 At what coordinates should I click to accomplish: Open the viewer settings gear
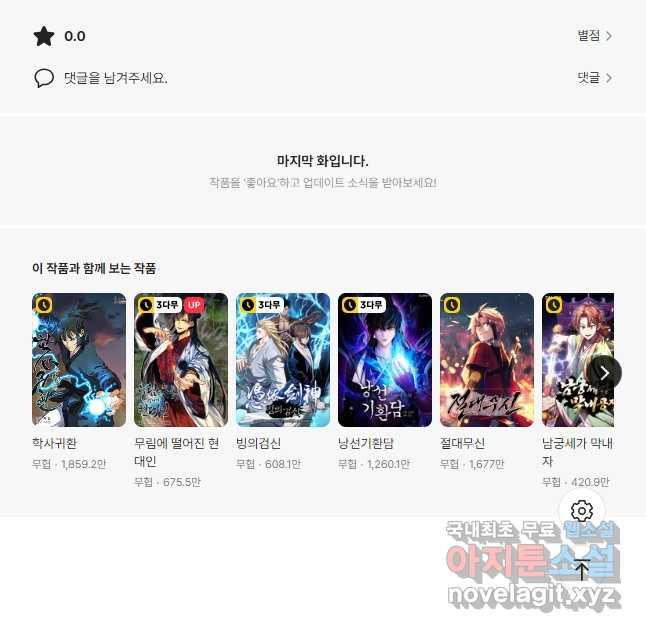click(x=582, y=511)
